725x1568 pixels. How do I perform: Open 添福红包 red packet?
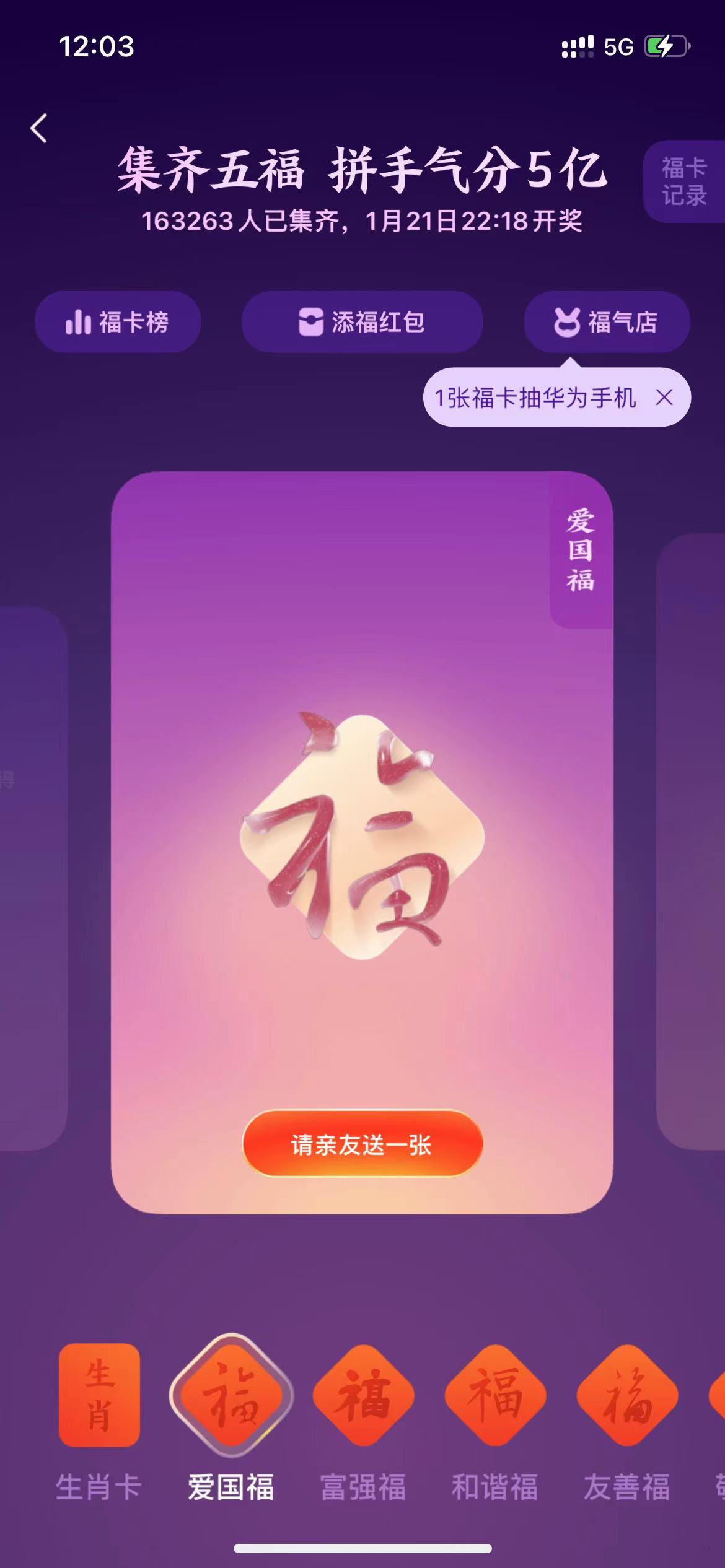[x=362, y=322]
